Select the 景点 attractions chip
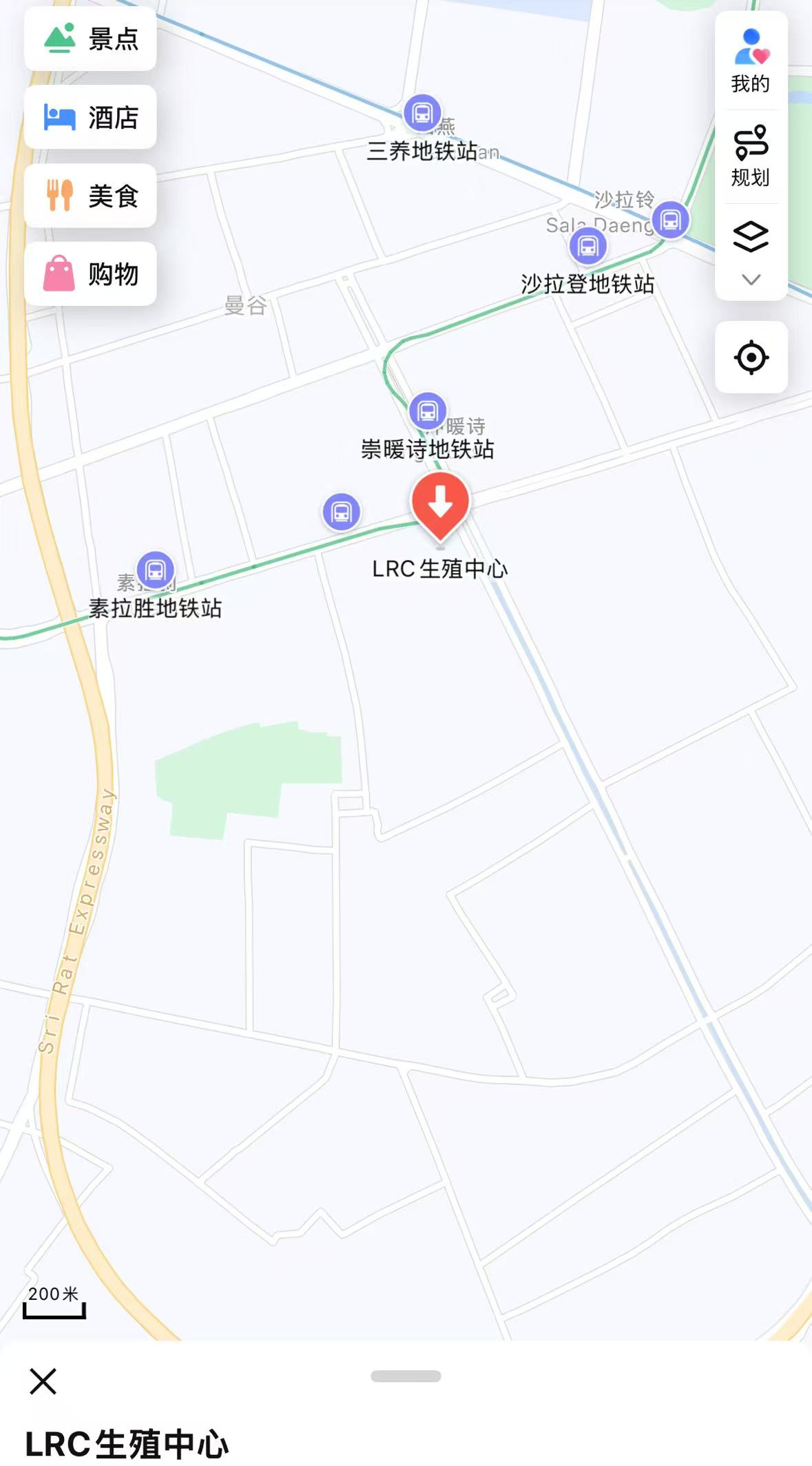 90,39
